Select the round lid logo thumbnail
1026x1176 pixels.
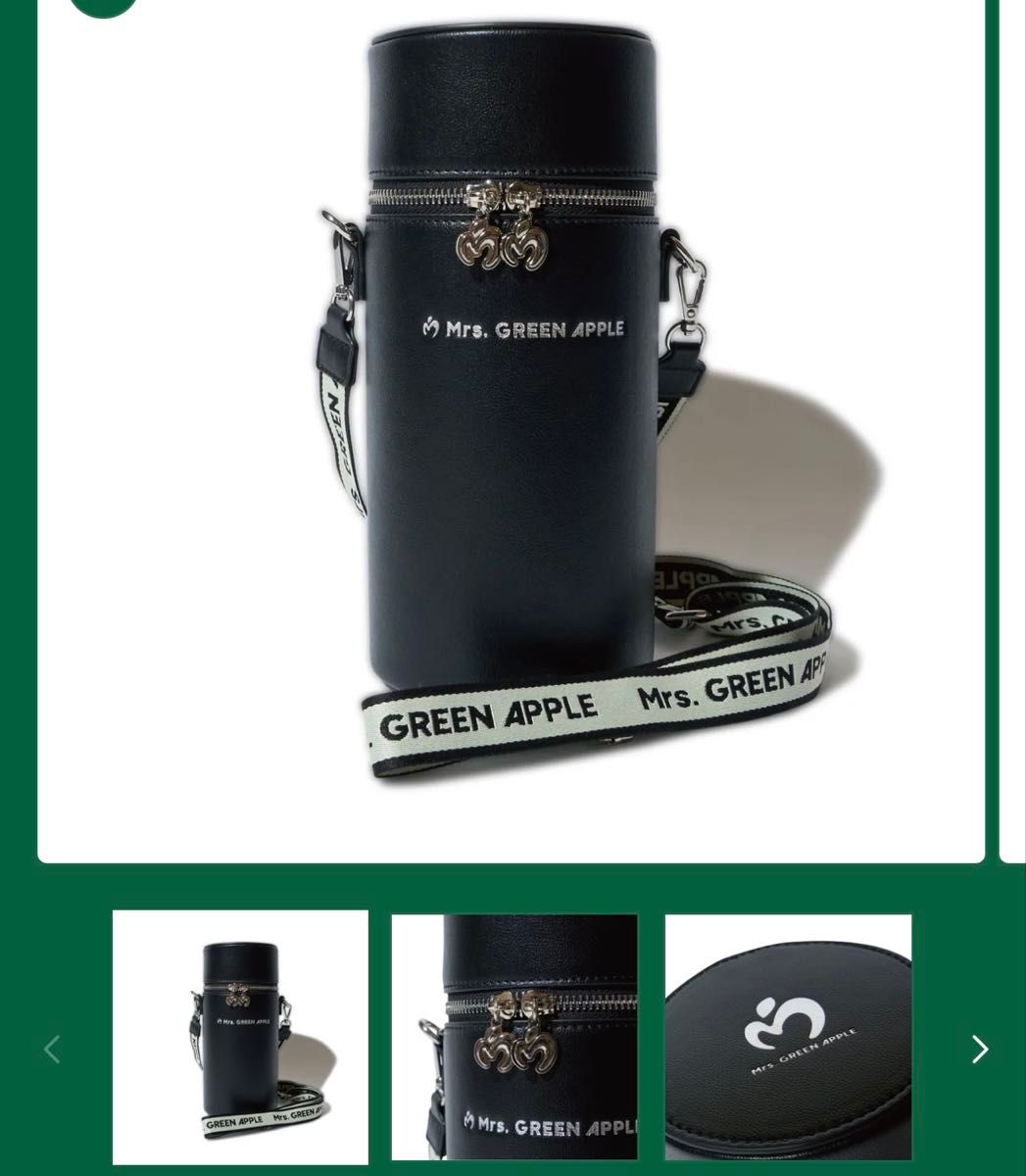pyautogui.click(x=788, y=1037)
